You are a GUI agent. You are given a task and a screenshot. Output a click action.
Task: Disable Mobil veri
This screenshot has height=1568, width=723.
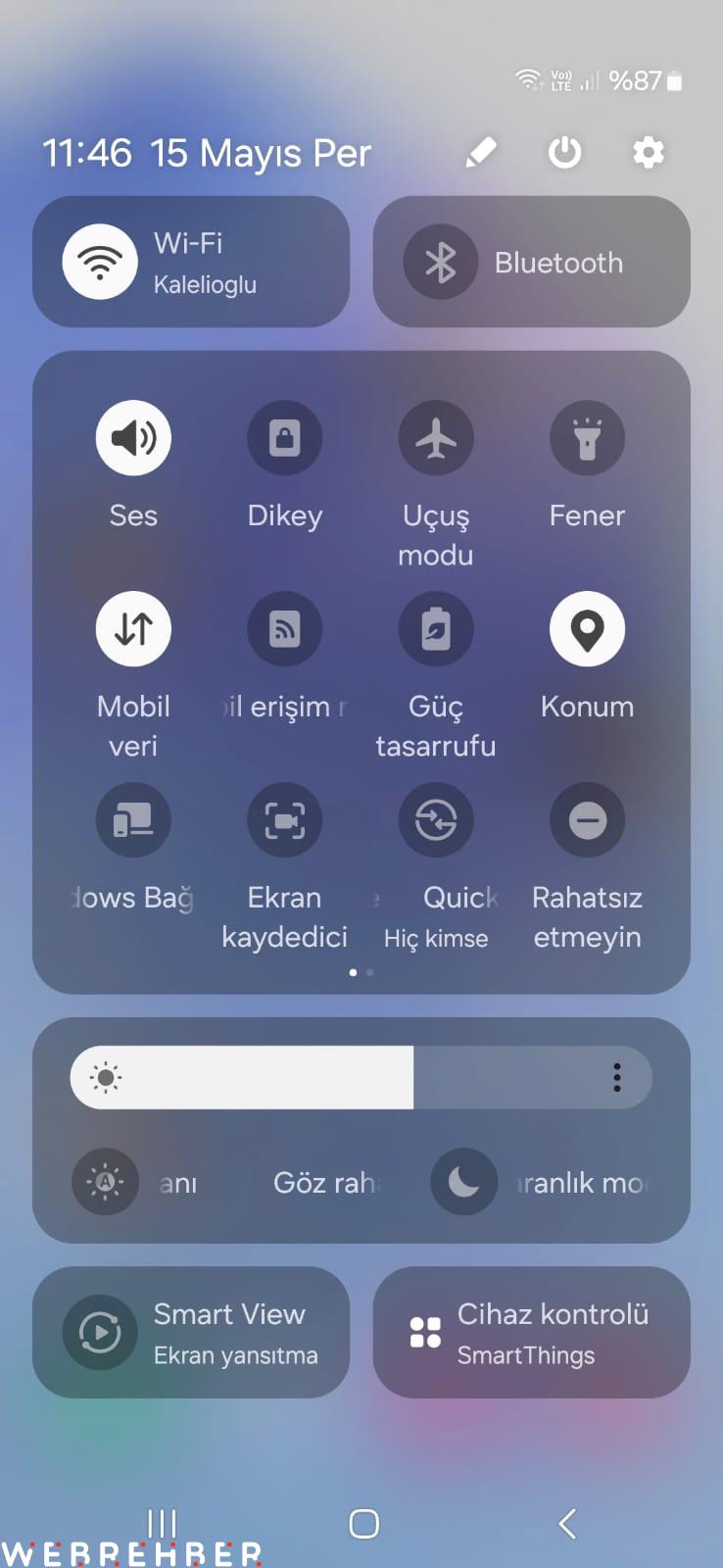133,629
